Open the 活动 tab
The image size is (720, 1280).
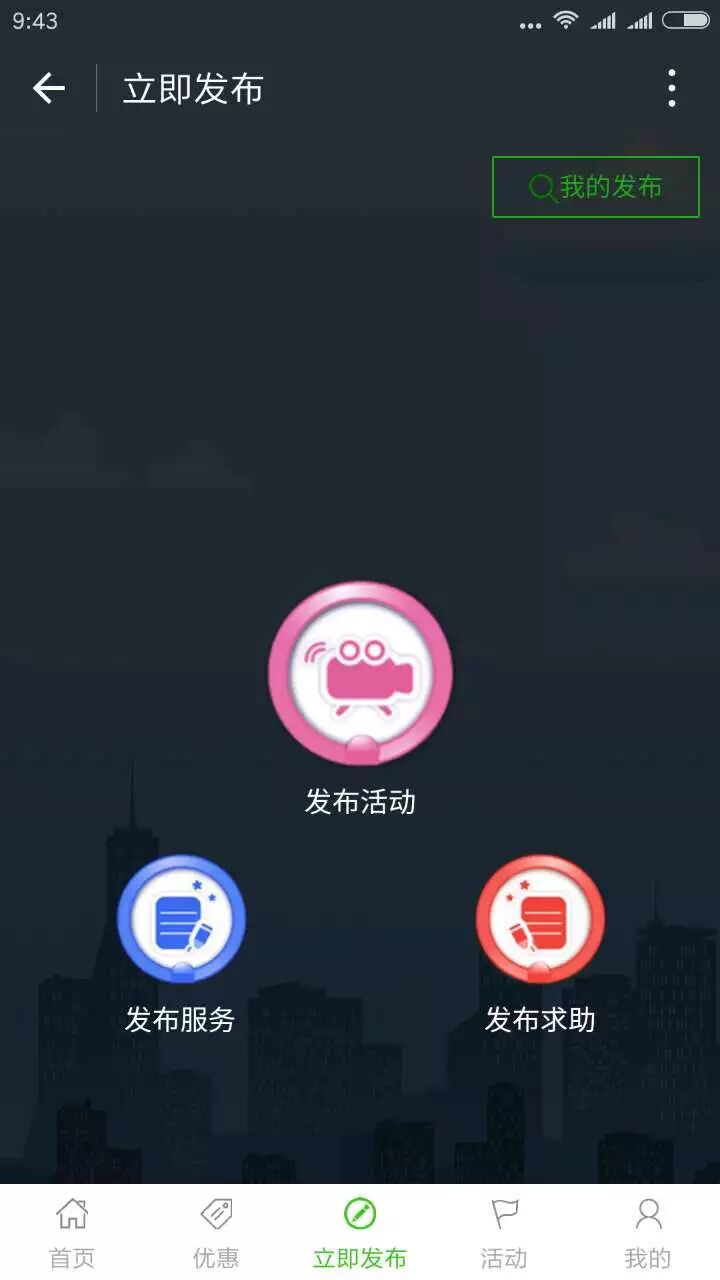click(504, 1233)
